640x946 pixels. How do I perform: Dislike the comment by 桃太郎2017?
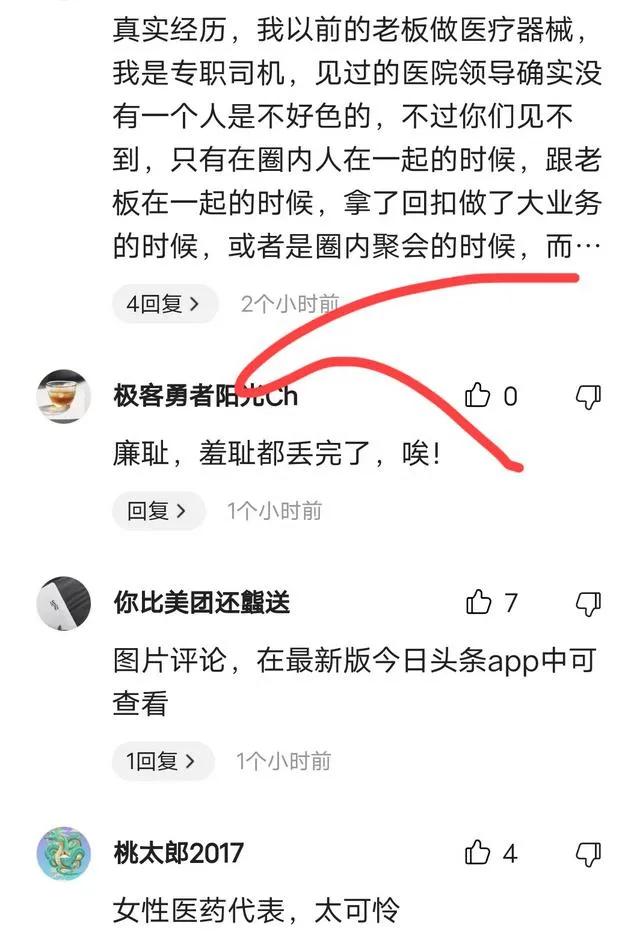(x=589, y=853)
